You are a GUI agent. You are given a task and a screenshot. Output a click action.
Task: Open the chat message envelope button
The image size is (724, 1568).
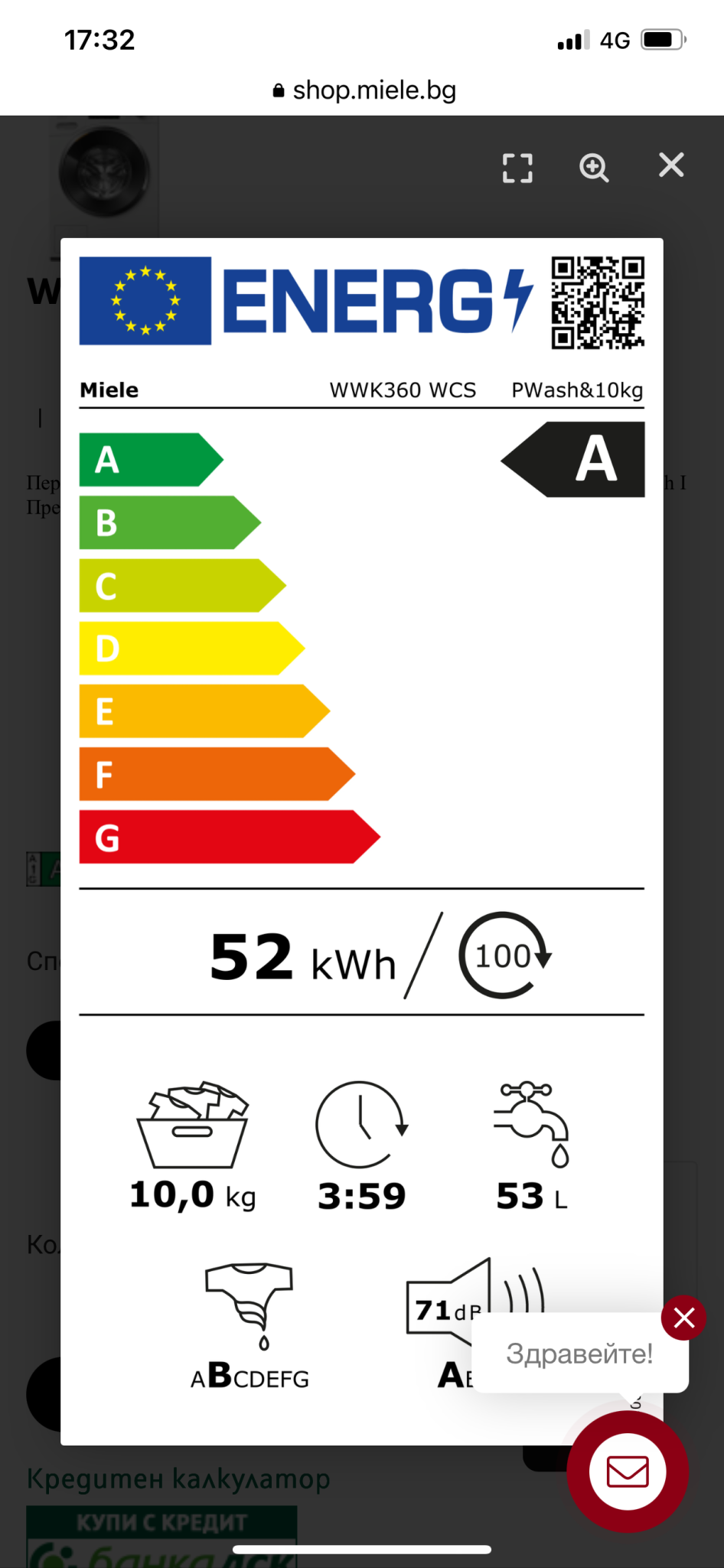click(628, 1472)
